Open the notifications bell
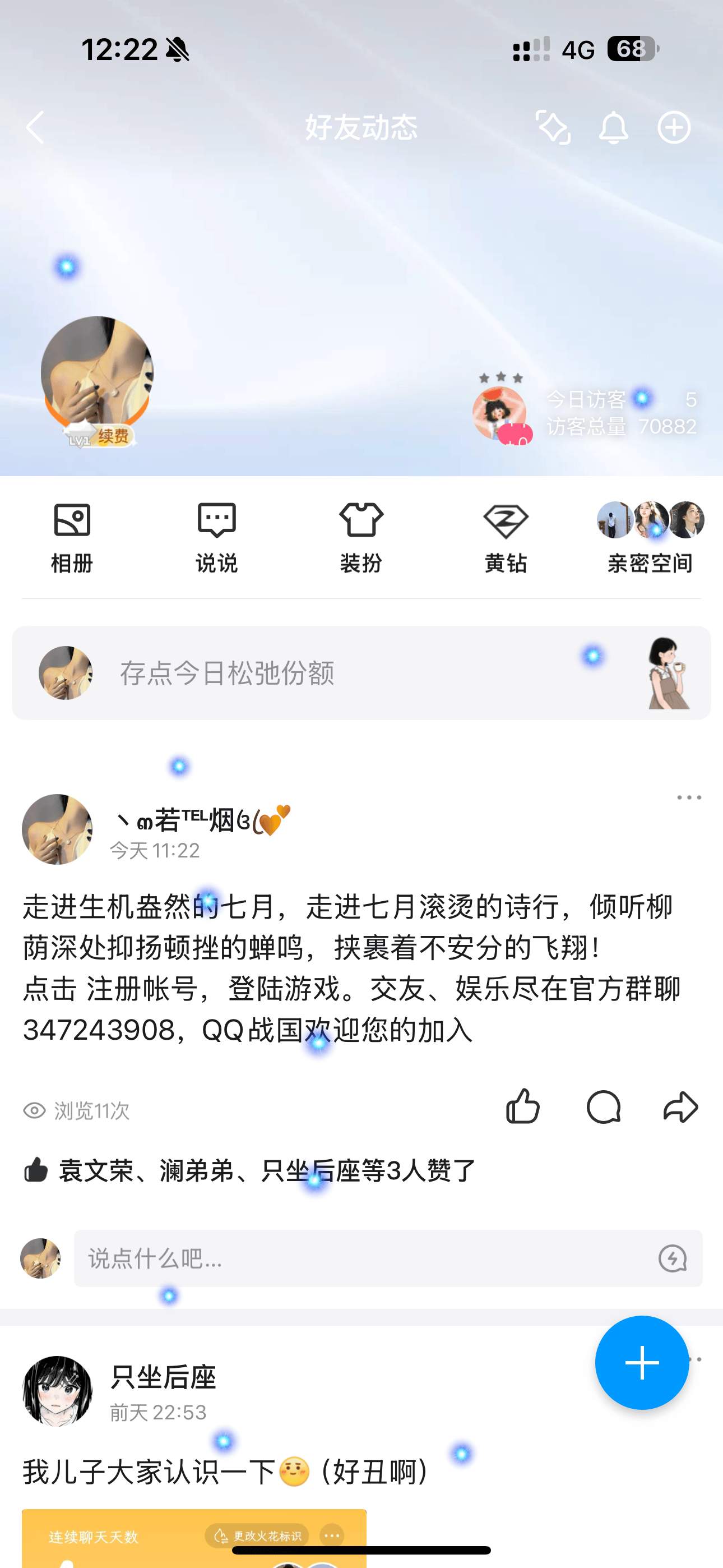The height and width of the screenshot is (1568, 723). (x=613, y=128)
